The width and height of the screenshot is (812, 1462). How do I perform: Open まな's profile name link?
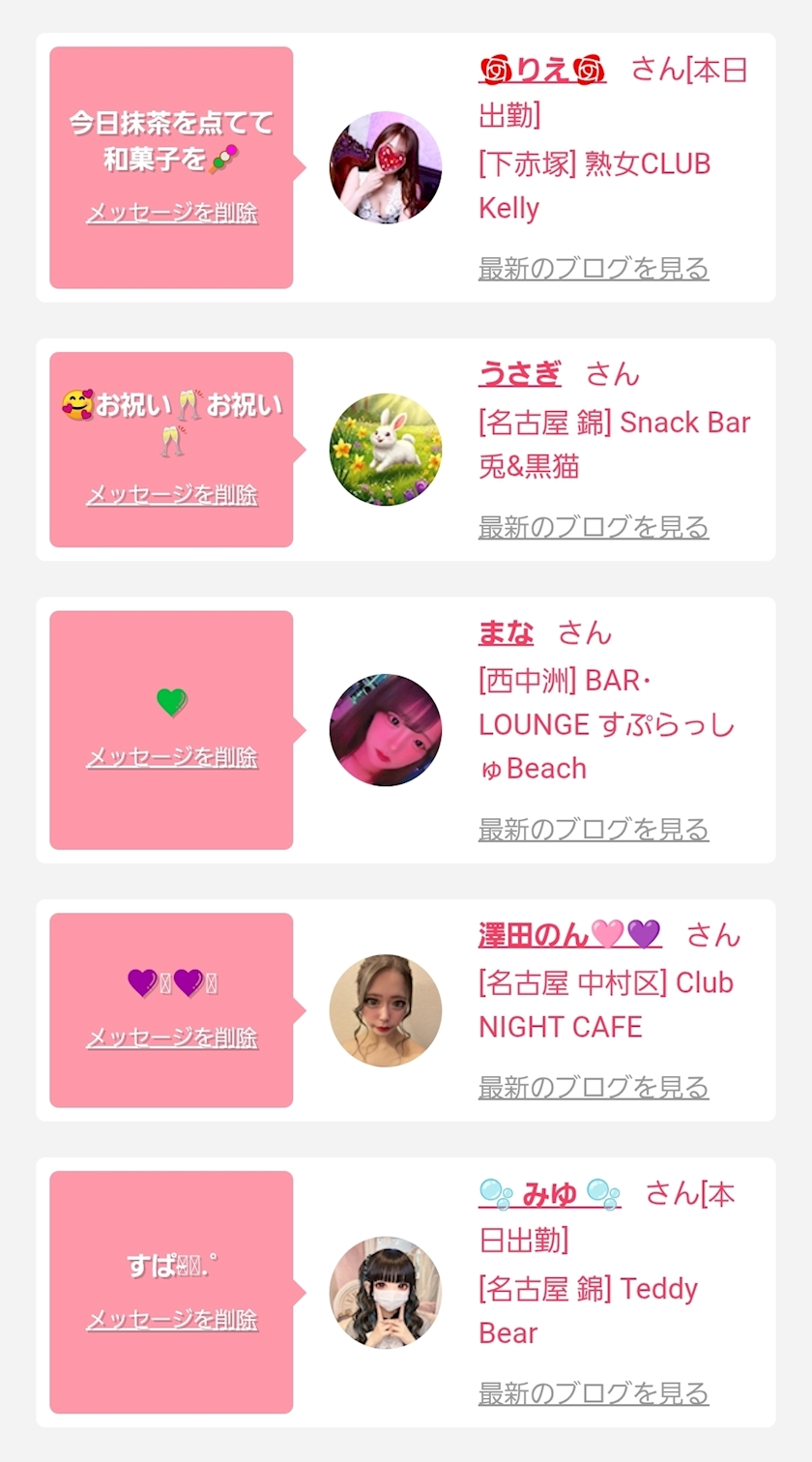coord(507,632)
